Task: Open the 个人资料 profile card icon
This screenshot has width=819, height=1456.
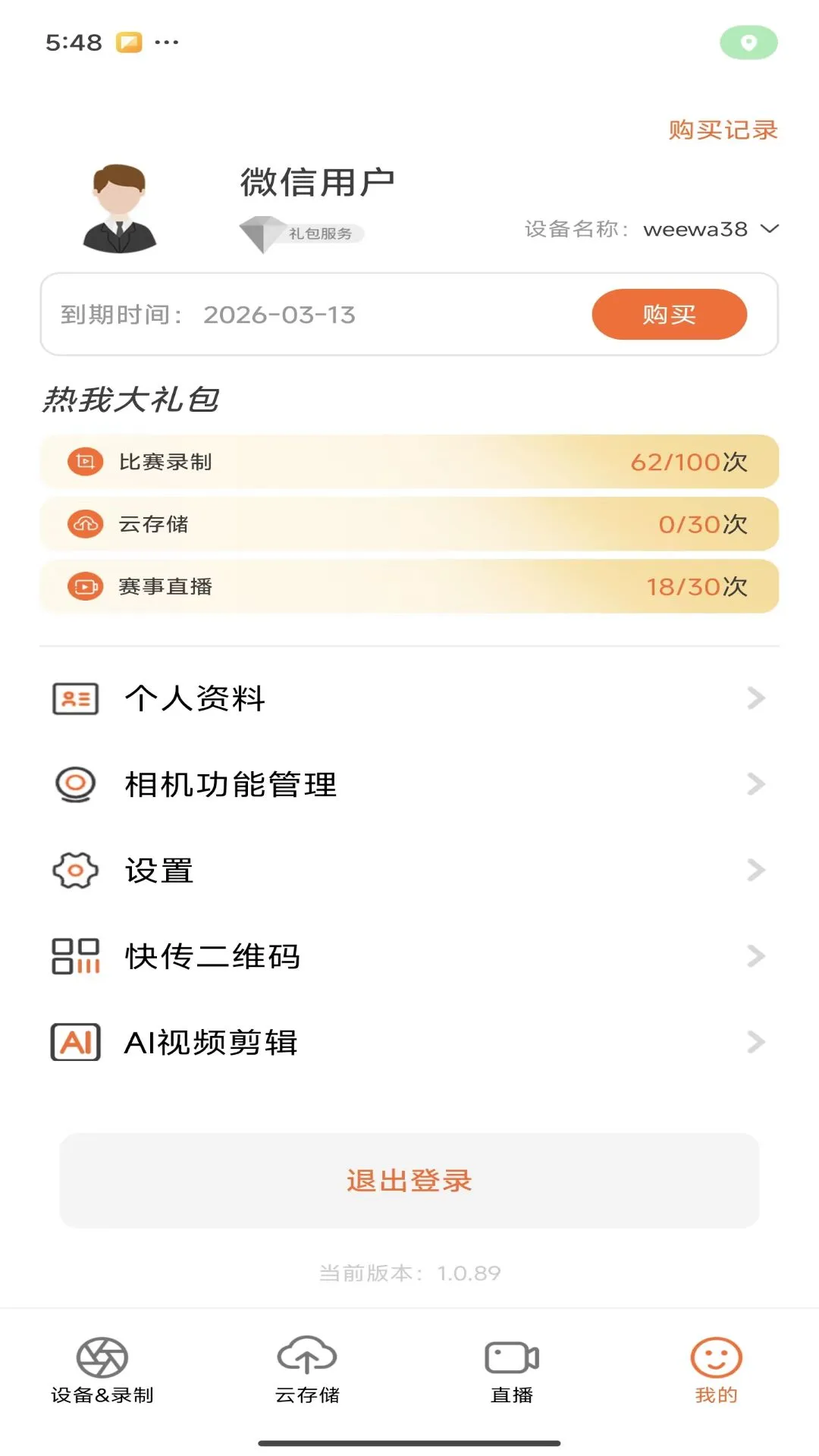Action: pyautogui.click(x=74, y=698)
